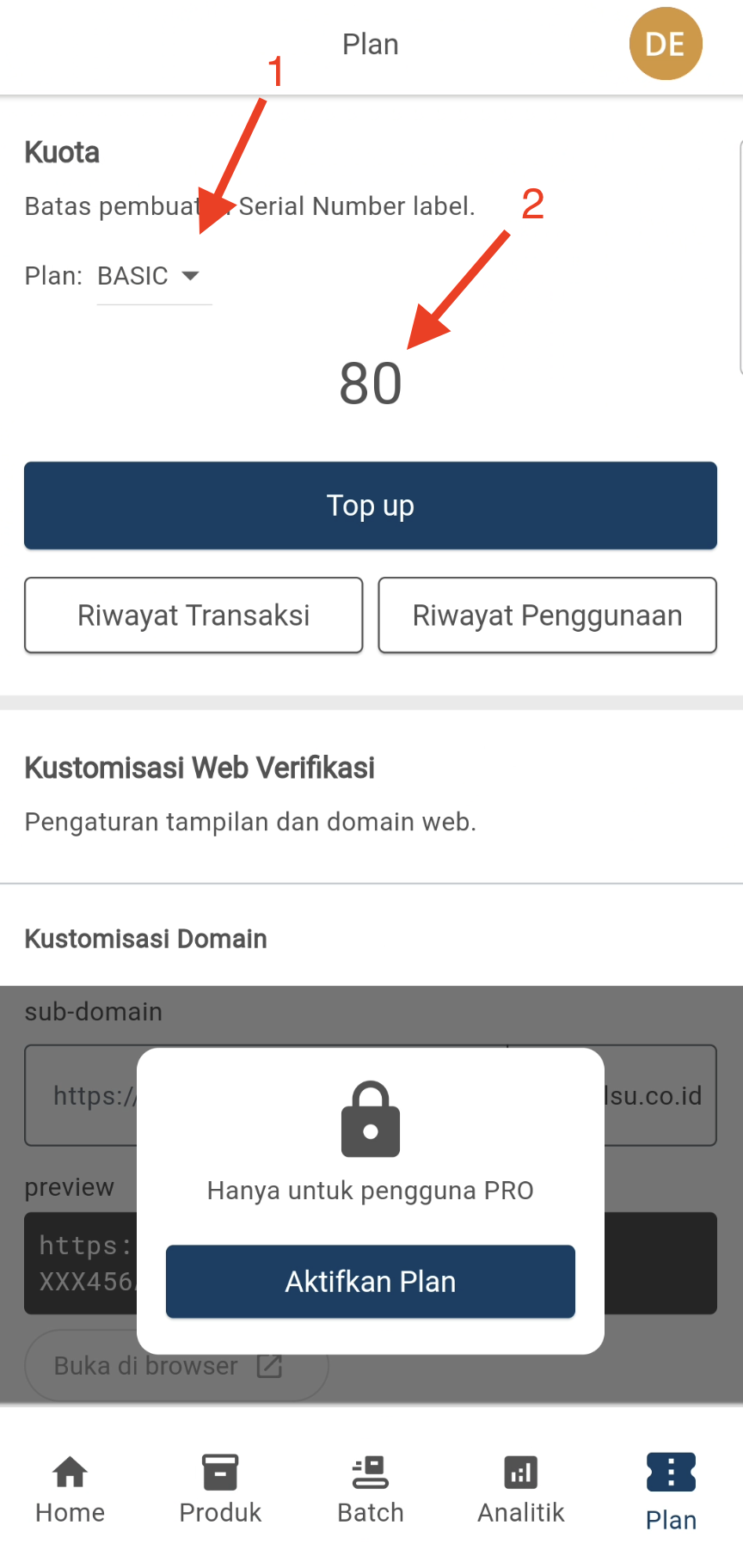Open the DE profile avatar
Screen dimensions: 743x1568
point(666,44)
